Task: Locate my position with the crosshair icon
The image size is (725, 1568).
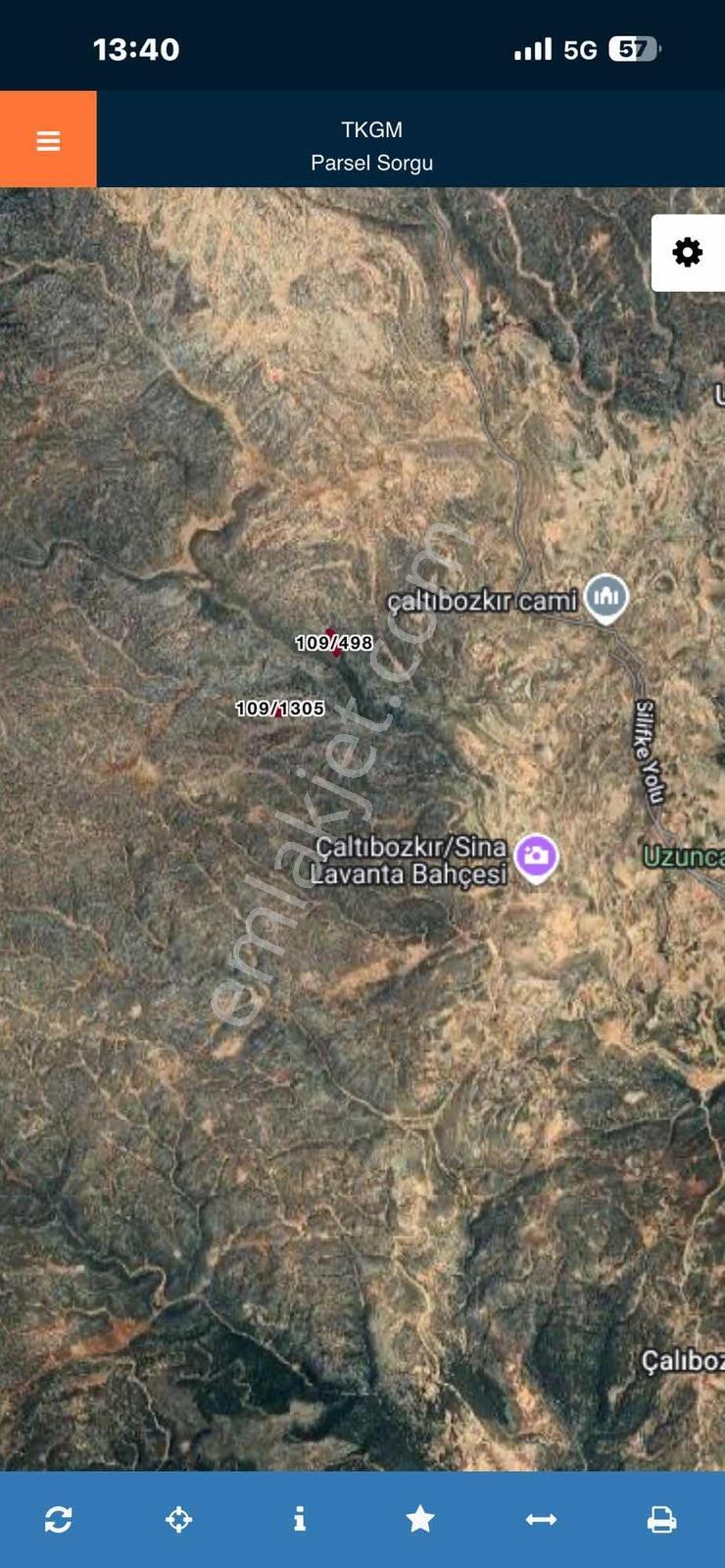Action: 178,1519
